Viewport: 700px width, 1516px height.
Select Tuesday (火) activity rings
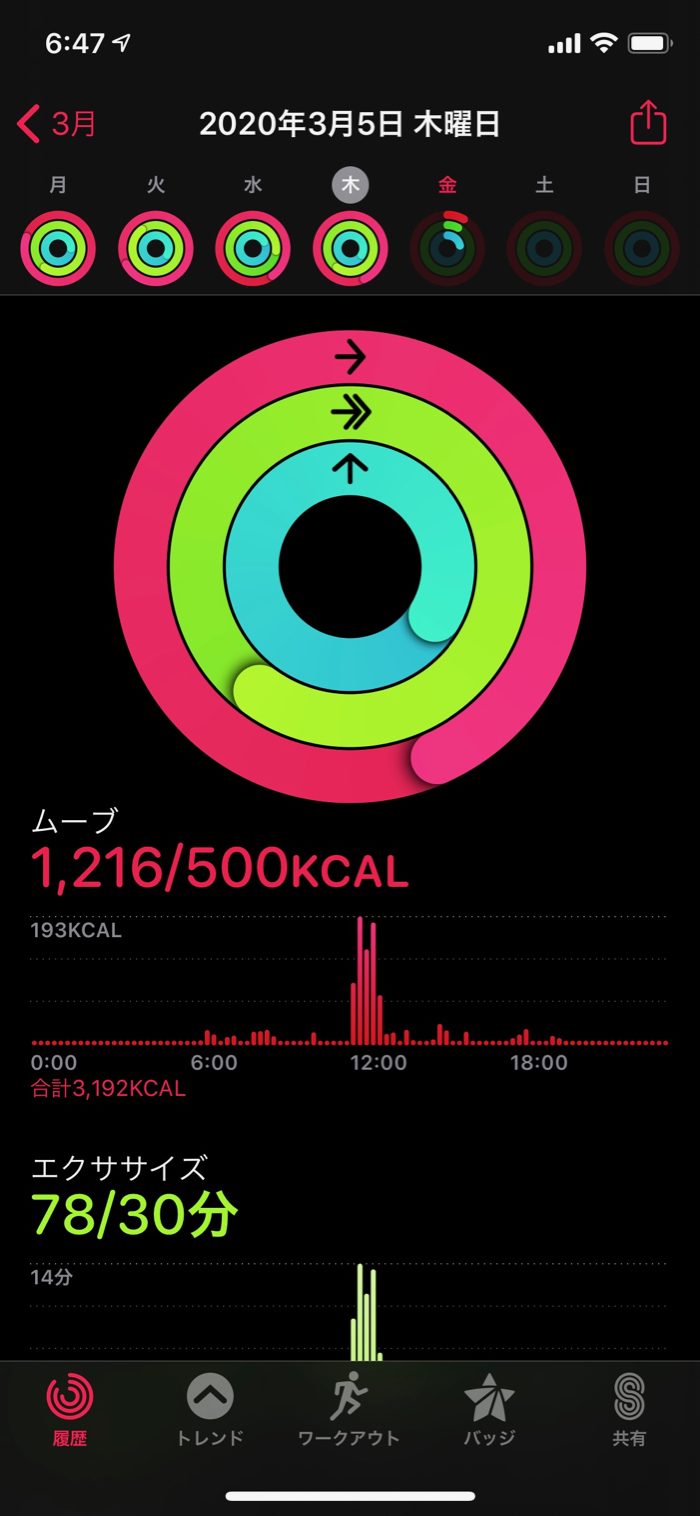(156, 248)
